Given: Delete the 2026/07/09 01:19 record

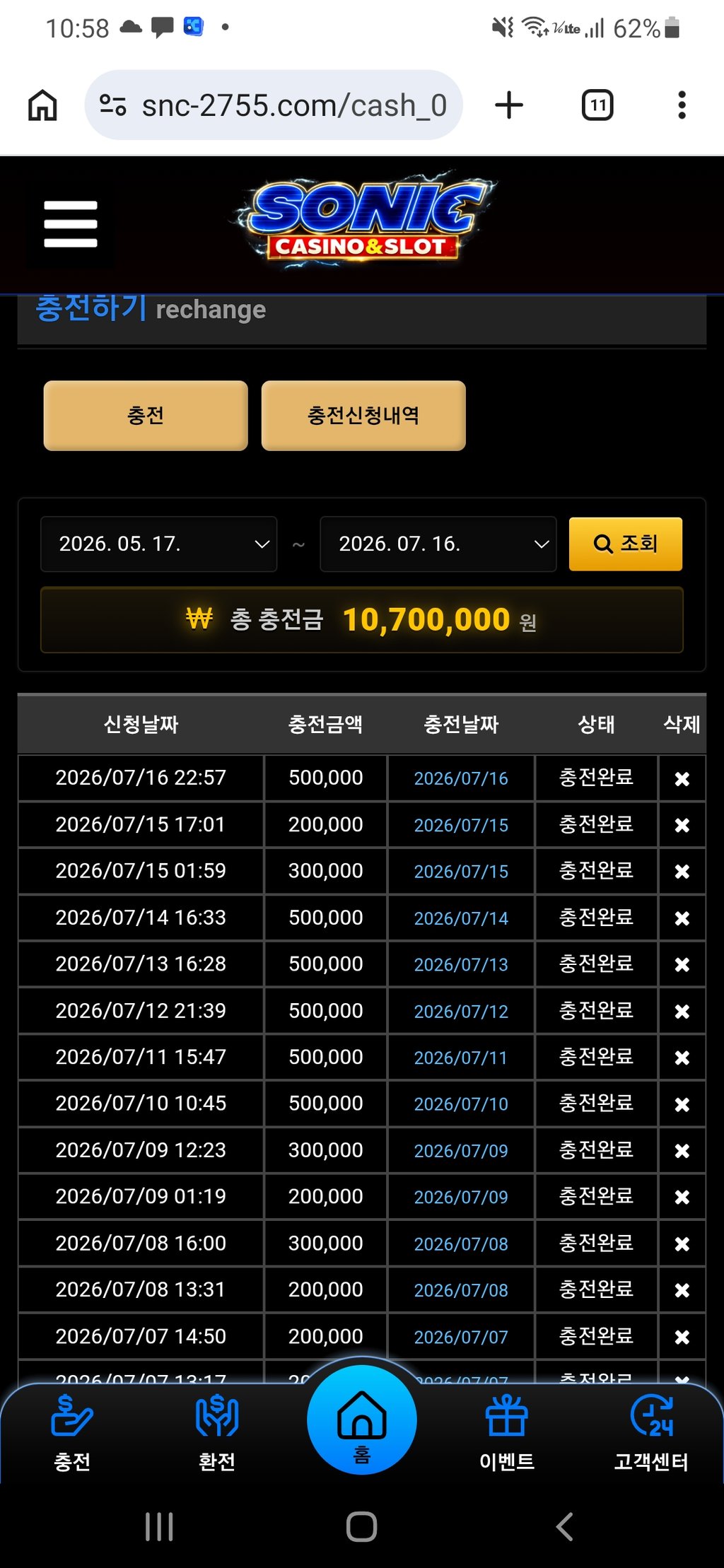Looking at the screenshot, I should tap(682, 1197).
